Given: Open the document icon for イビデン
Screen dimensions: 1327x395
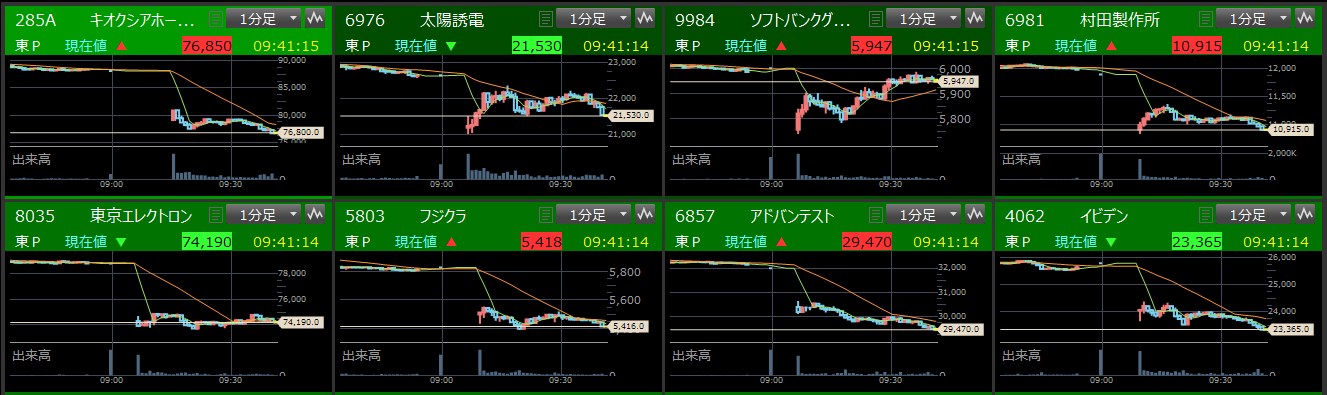Looking at the screenshot, I should click(x=1205, y=215).
